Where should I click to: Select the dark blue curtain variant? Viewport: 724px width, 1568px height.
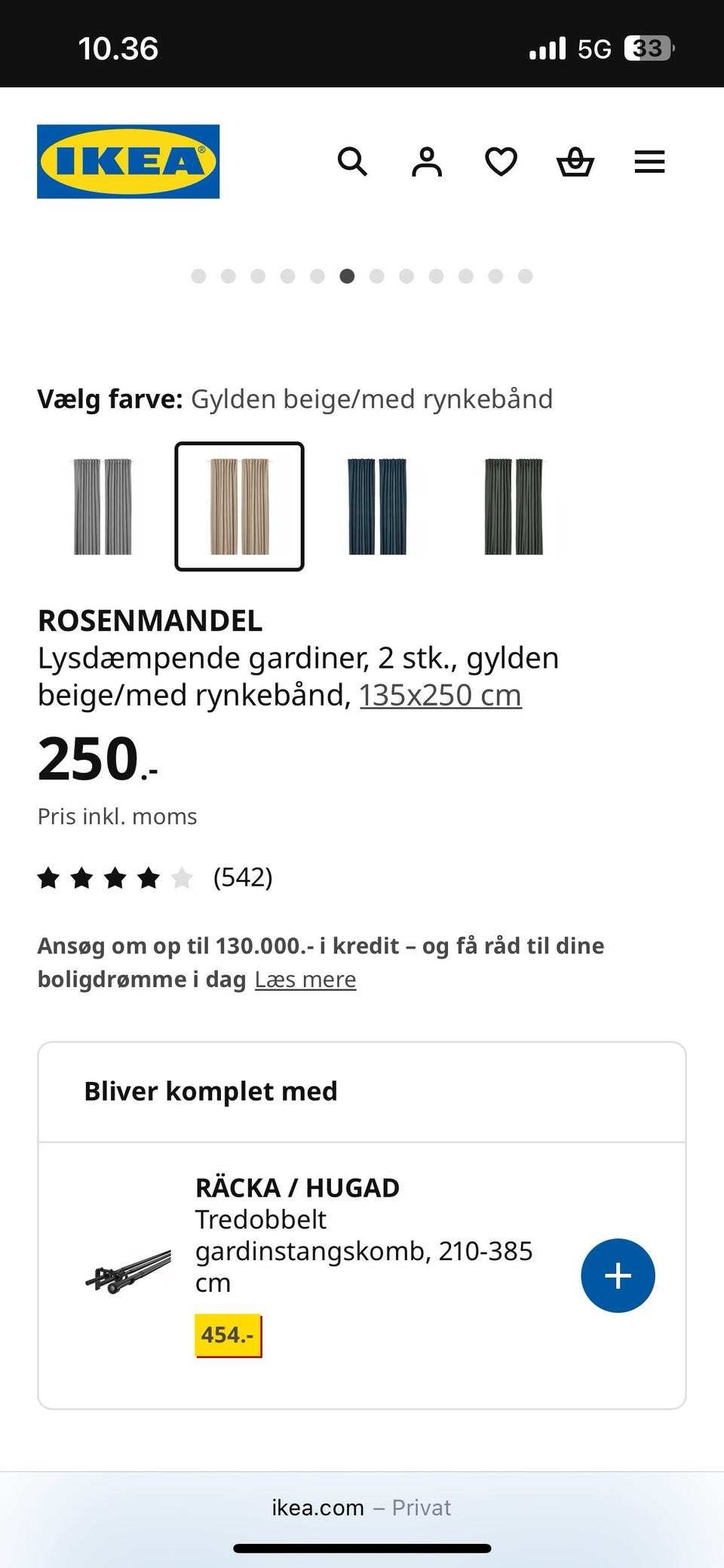(377, 504)
